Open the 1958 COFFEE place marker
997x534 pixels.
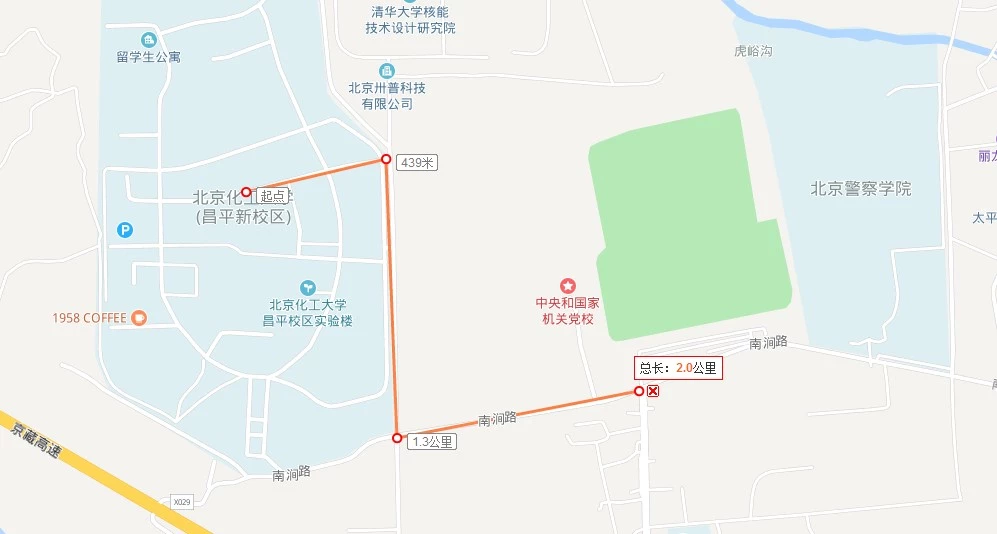139,318
